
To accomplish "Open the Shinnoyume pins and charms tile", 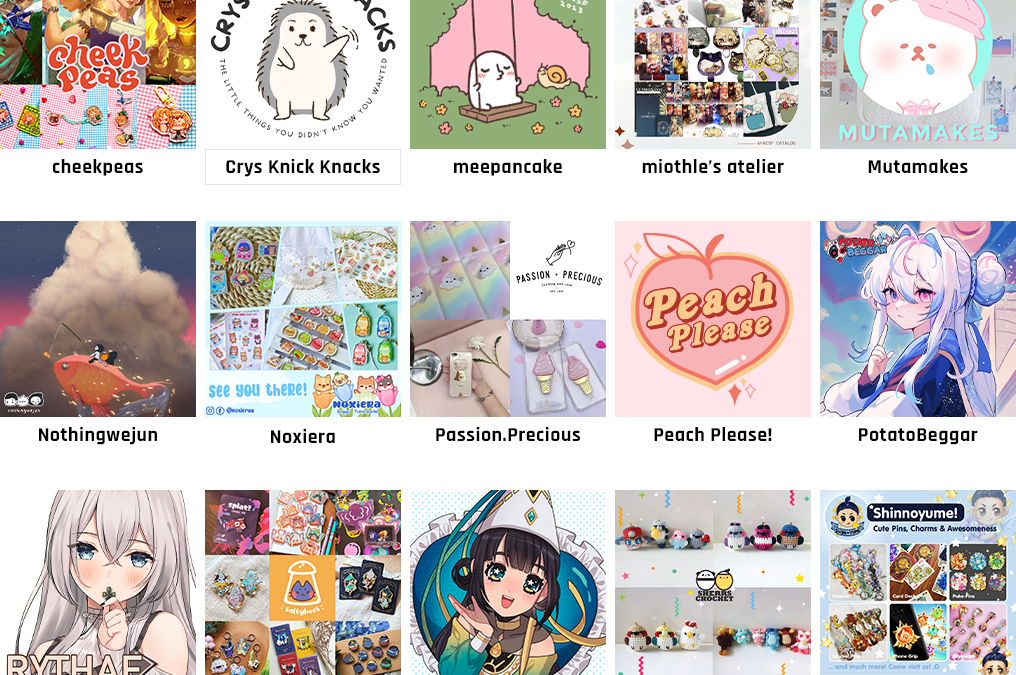I will pyautogui.click(x=917, y=582).
